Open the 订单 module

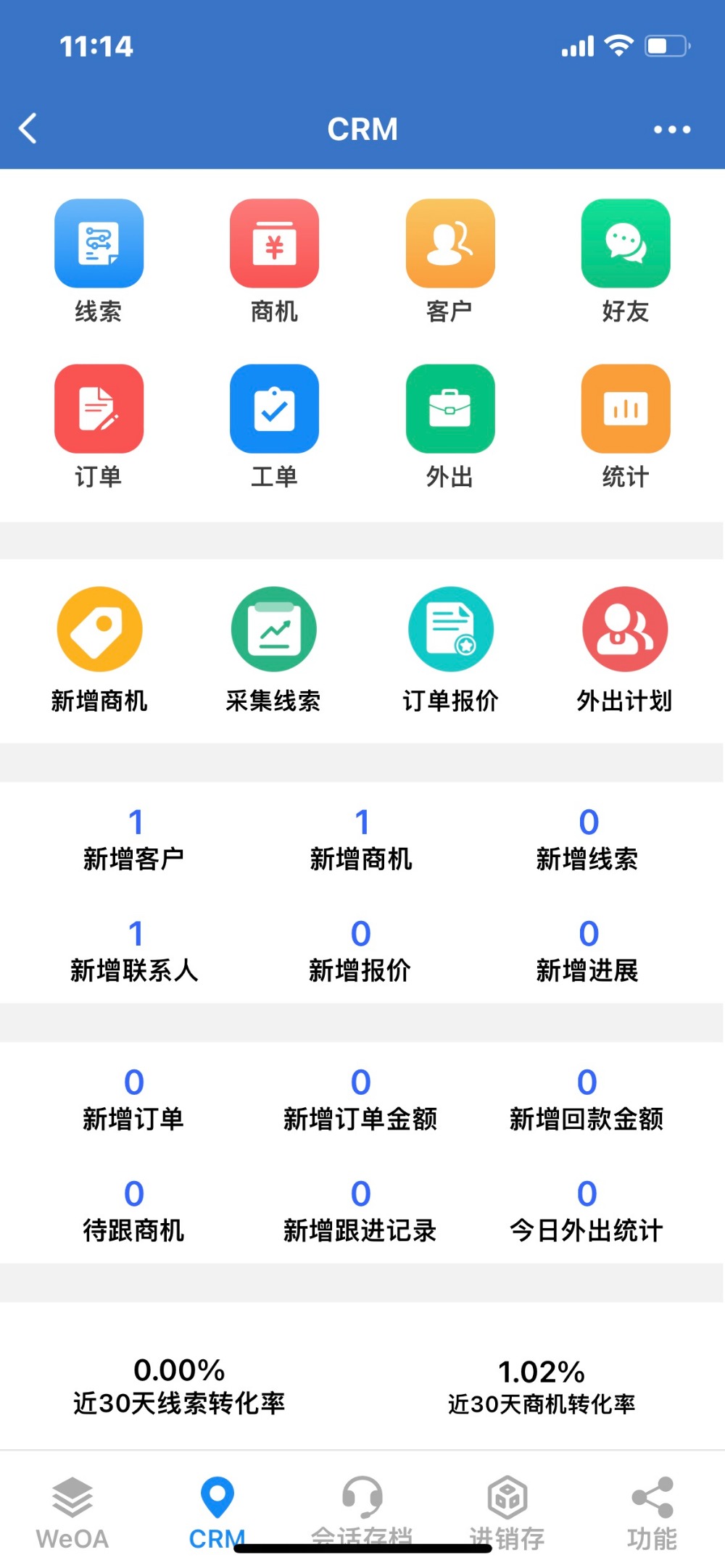point(99,427)
